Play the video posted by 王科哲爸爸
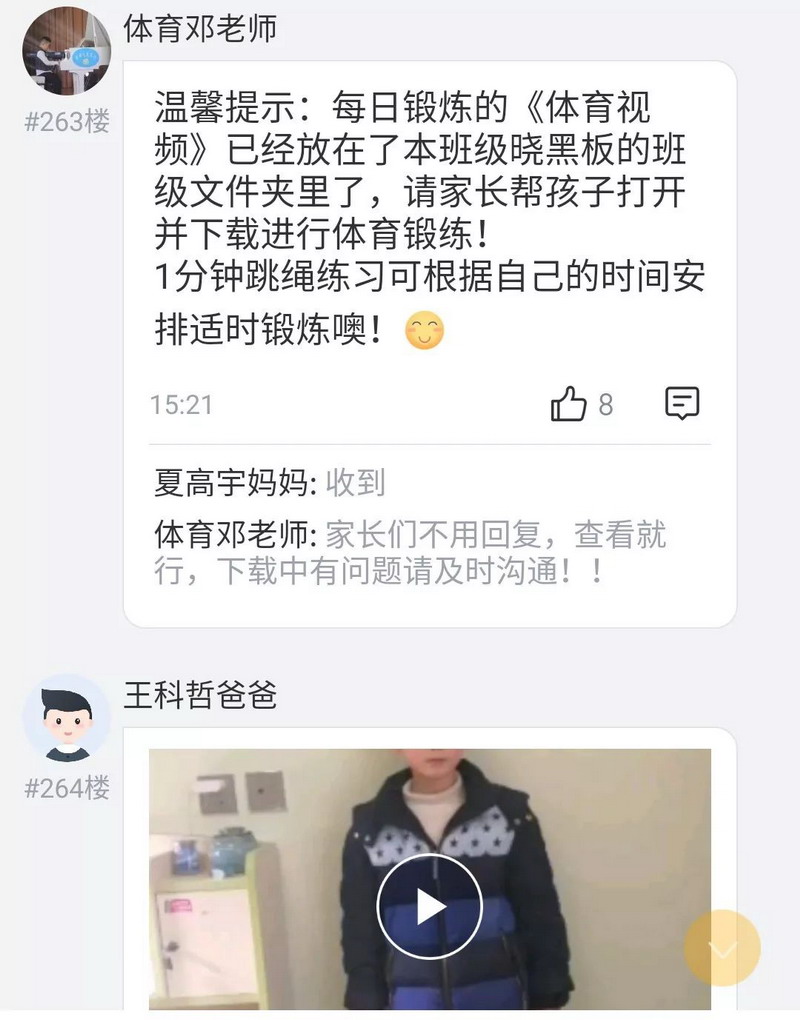The height and width of the screenshot is (1020, 800). pos(429,907)
